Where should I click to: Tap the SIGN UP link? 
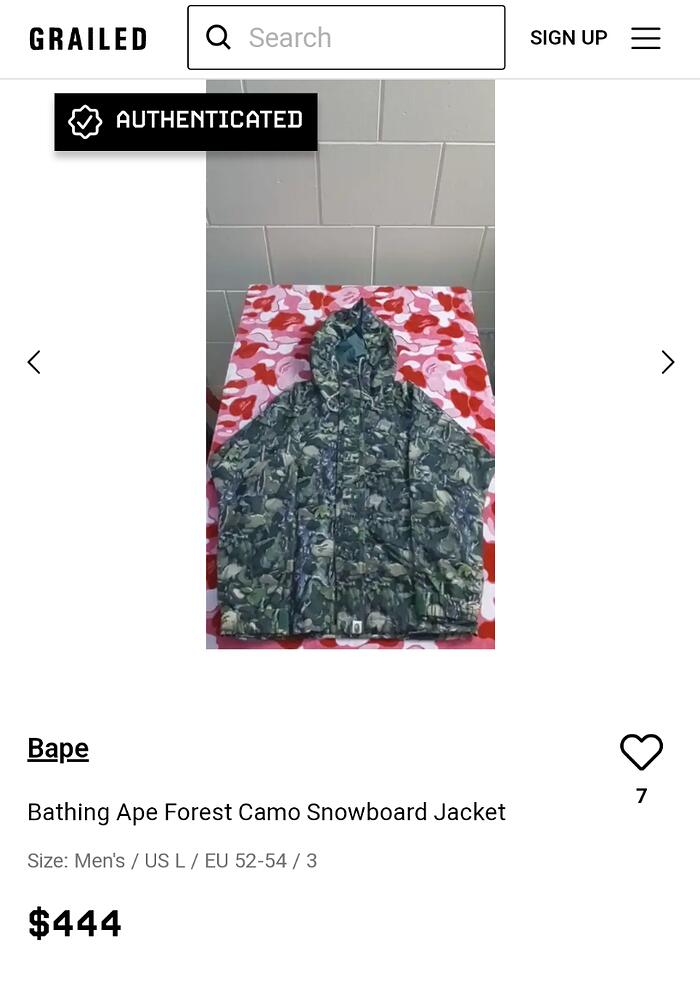(x=569, y=38)
